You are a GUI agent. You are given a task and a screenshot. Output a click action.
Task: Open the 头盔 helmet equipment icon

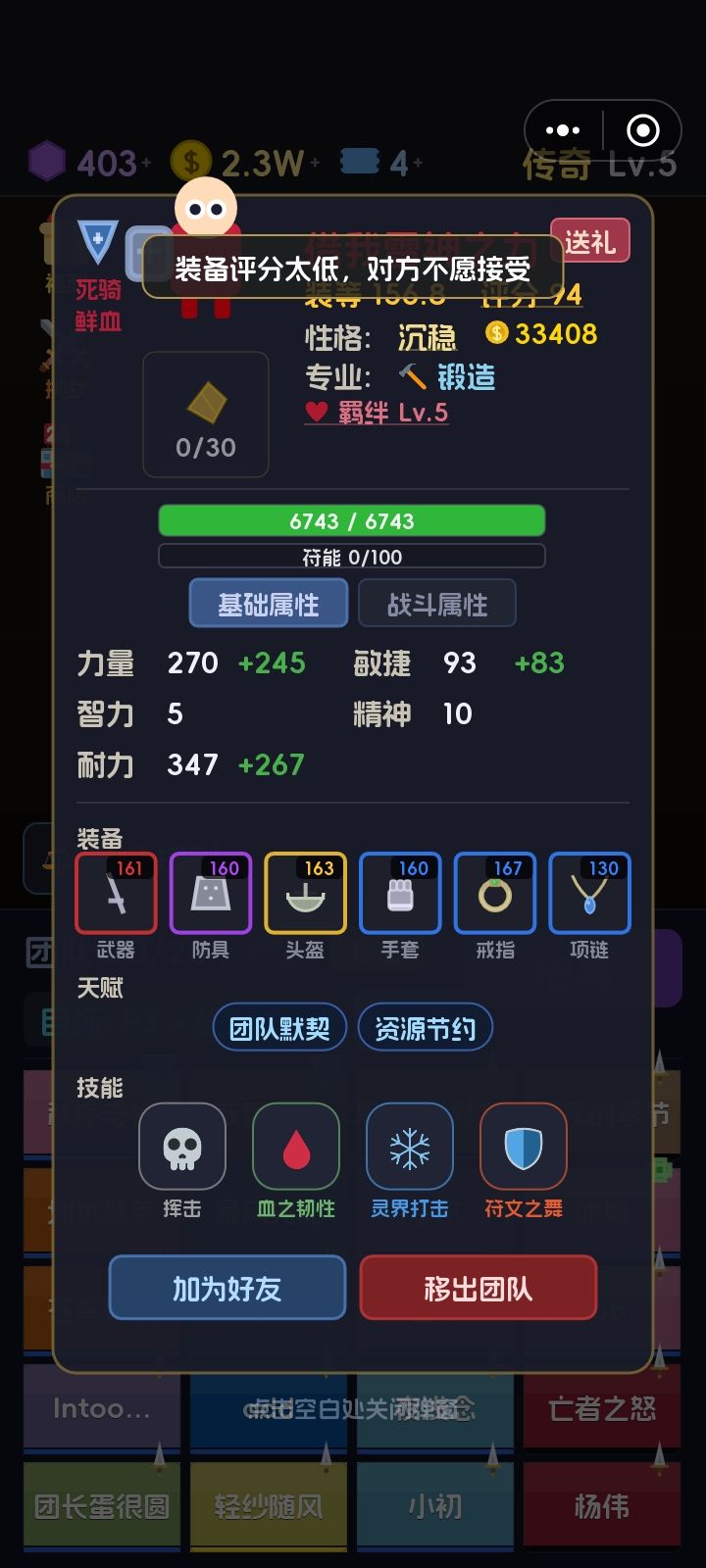pyautogui.click(x=305, y=894)
